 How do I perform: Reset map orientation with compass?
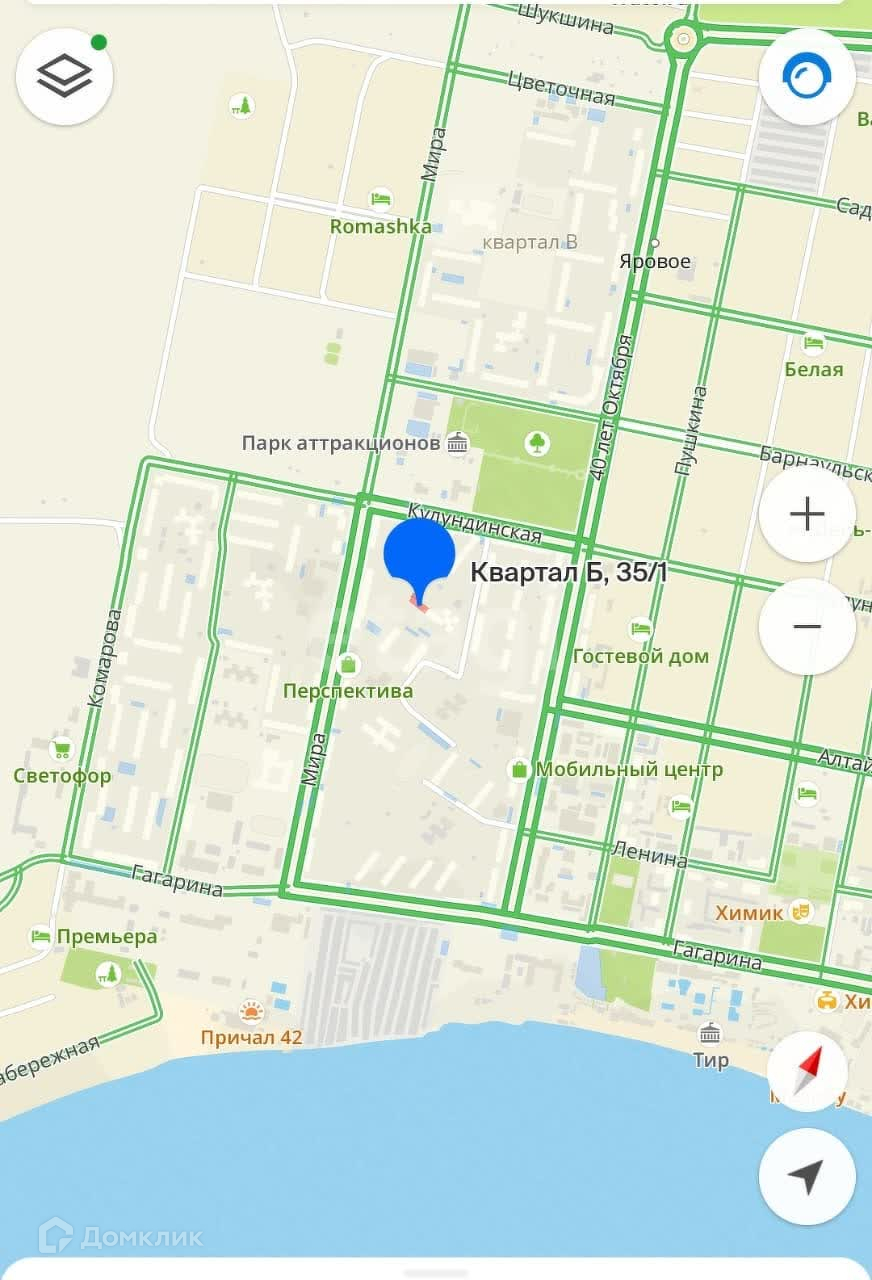pos(806,1070)
